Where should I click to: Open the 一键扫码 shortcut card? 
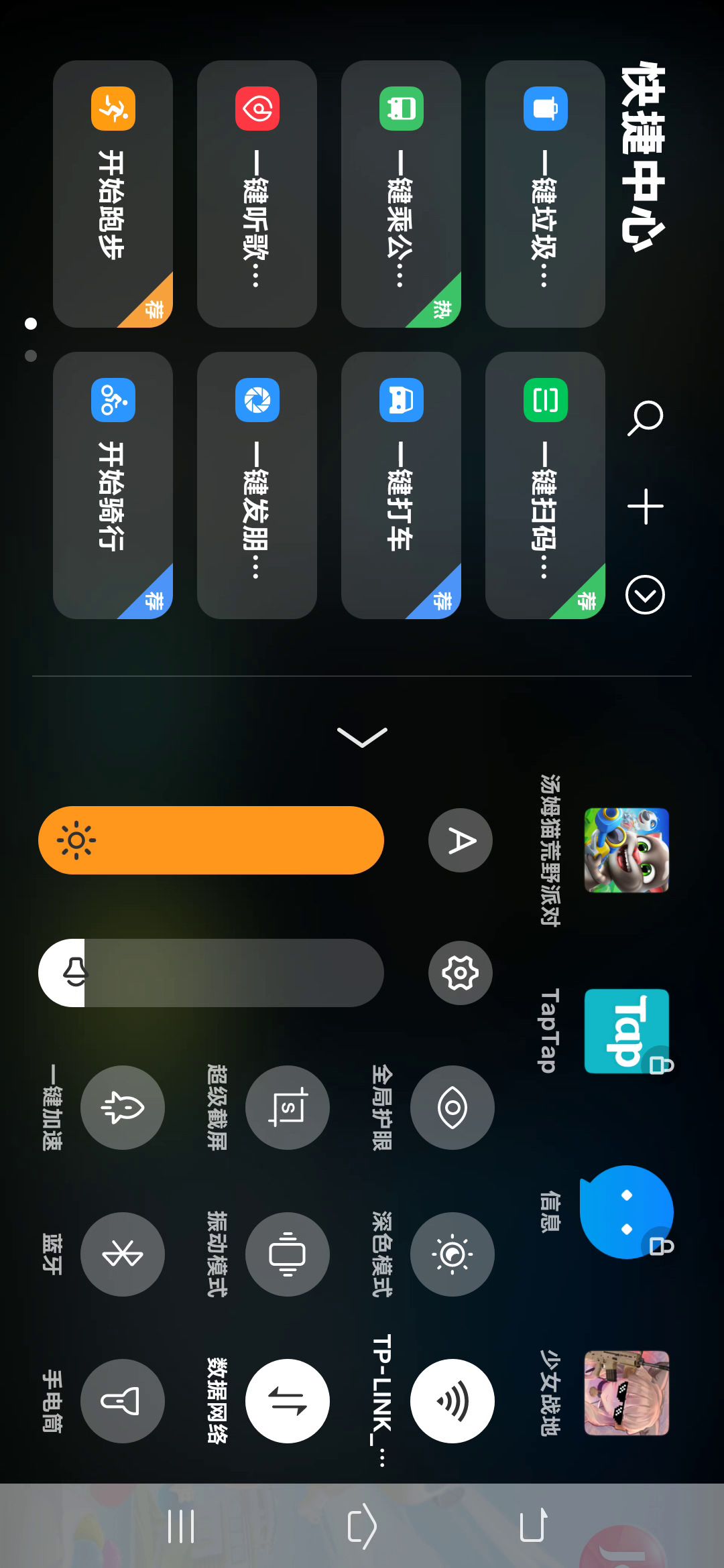point(545,485)
